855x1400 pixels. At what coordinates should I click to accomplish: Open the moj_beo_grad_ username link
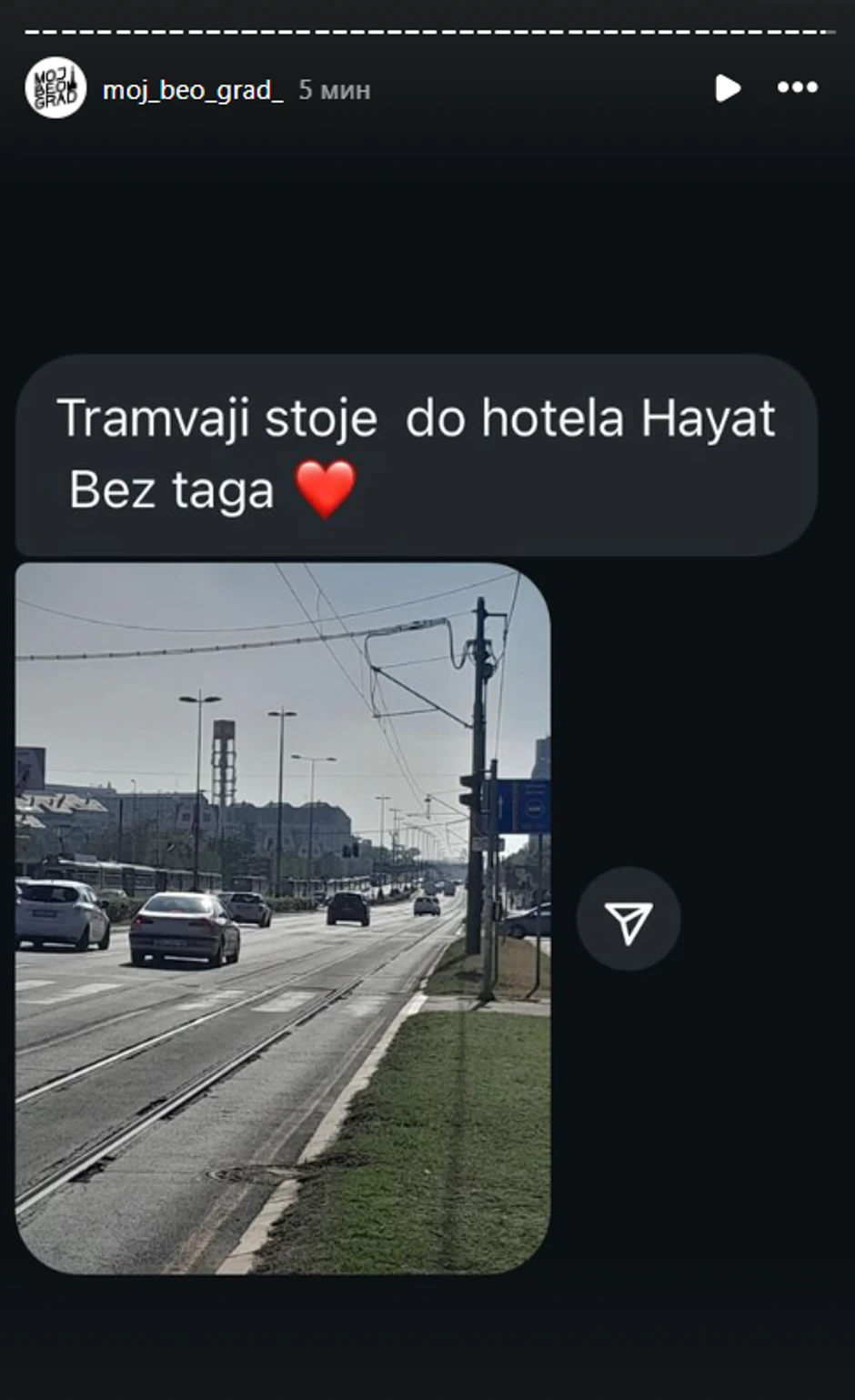pos(193,90)
